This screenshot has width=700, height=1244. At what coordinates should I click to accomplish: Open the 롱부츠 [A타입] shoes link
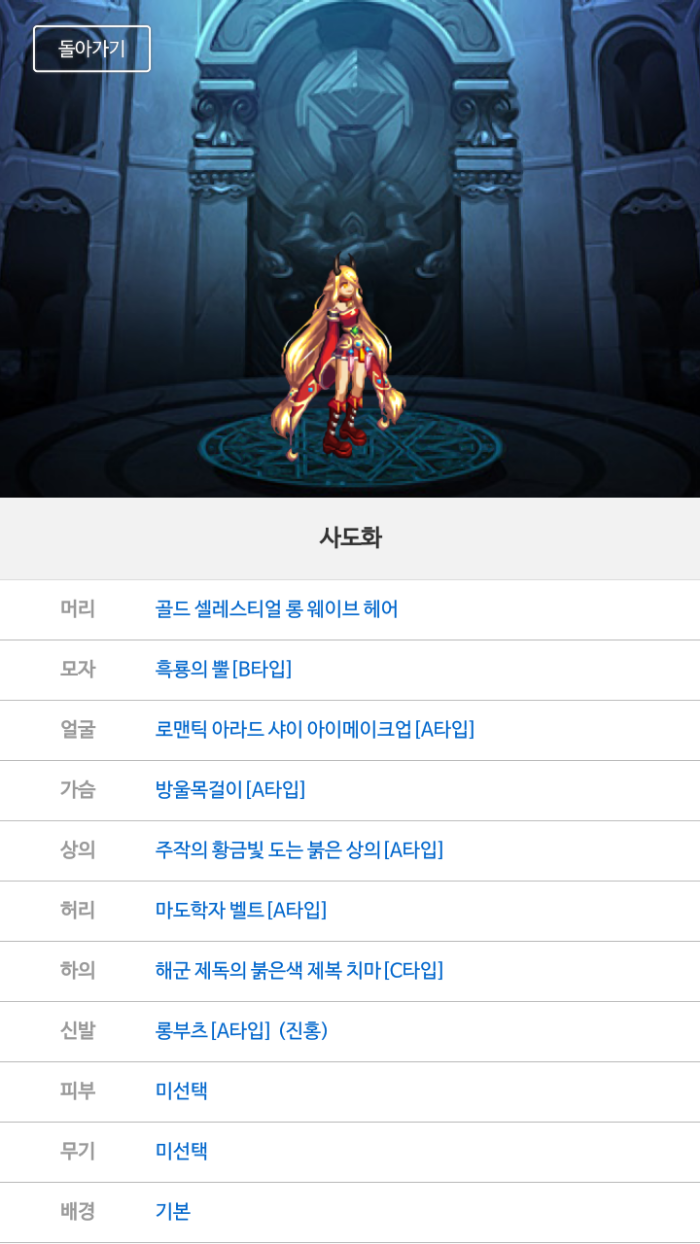point(241,1030)
